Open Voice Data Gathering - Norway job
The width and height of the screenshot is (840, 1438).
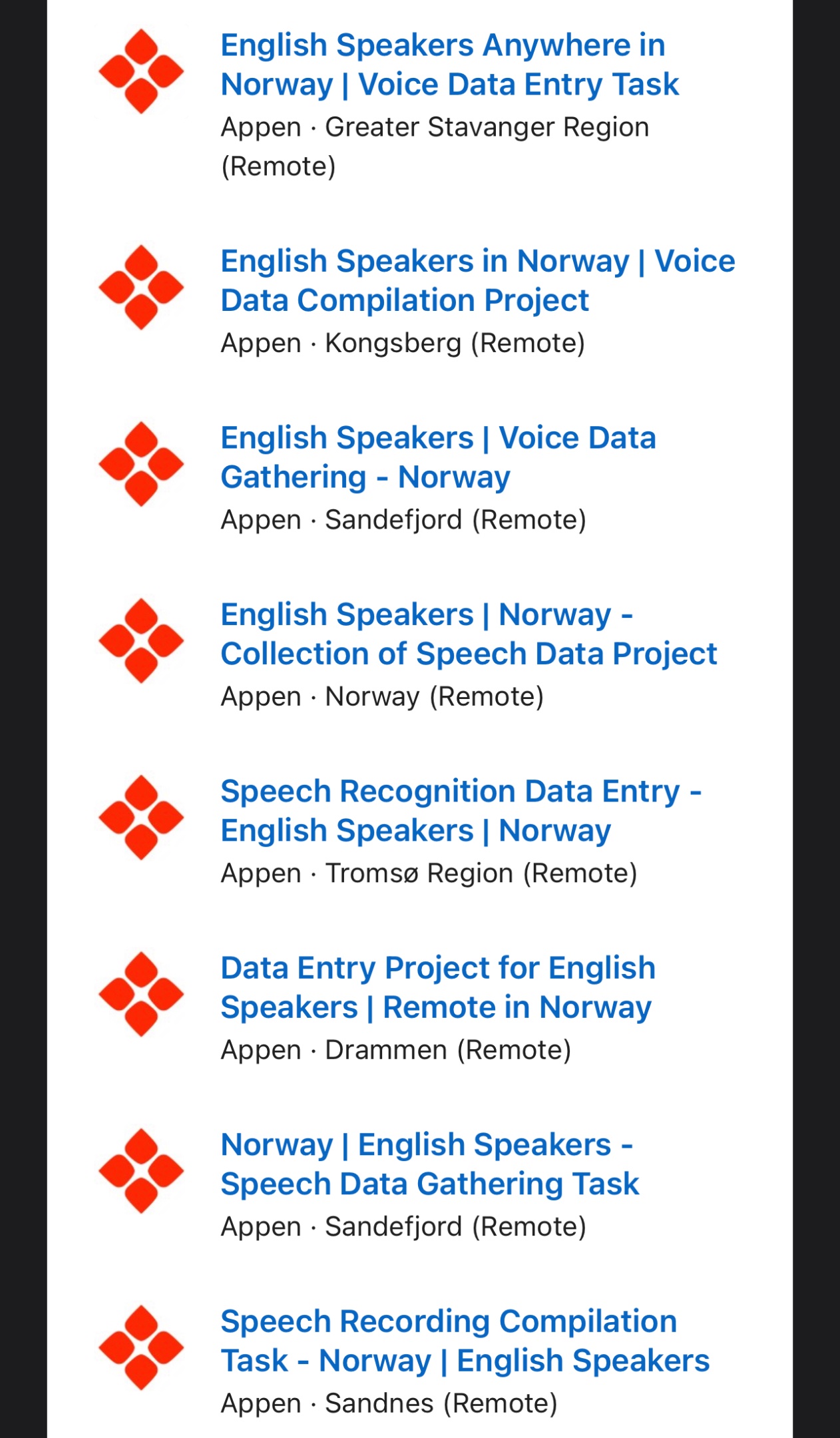pyautogui.click(x=439, y=457)
